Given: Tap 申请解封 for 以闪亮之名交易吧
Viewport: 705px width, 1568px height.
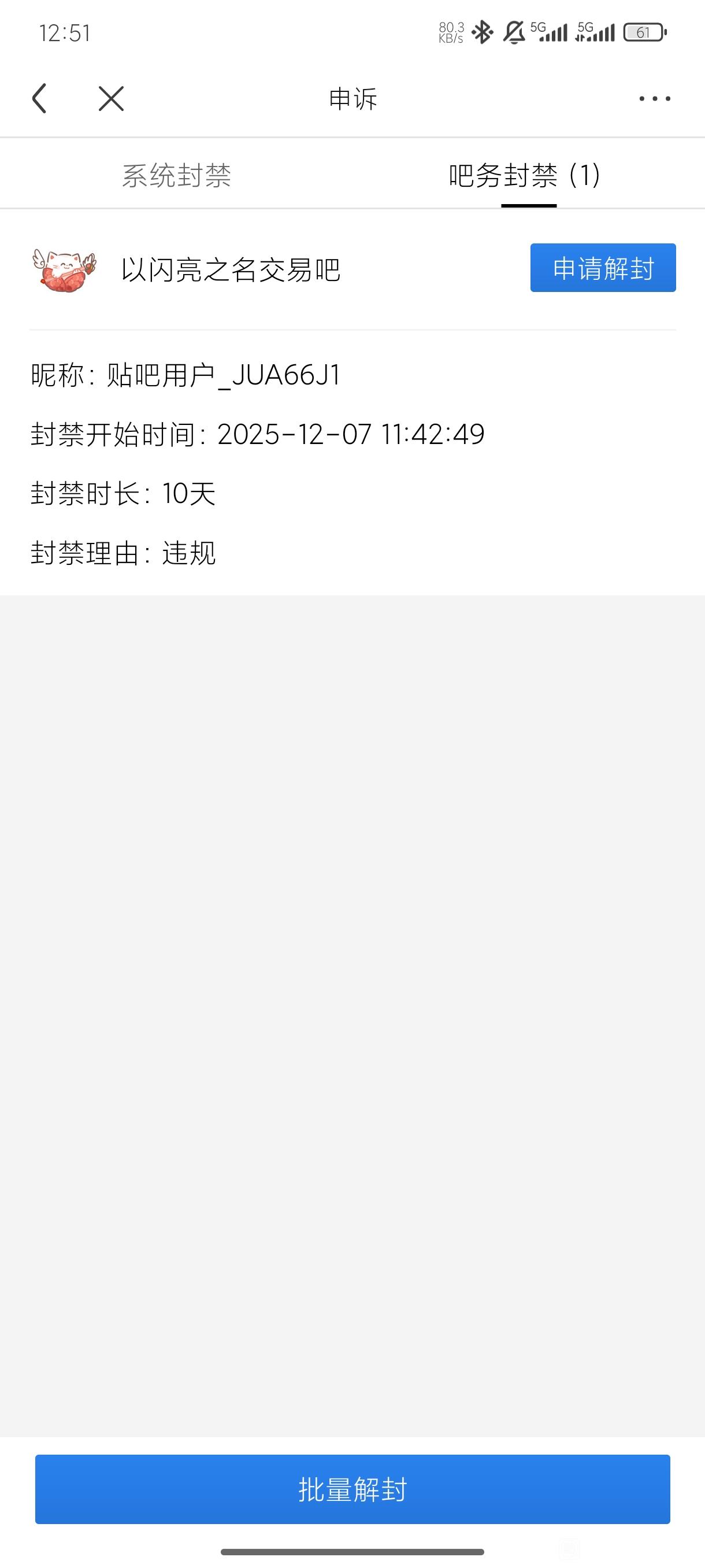Looking at the screenshot, I should pyautogui.click(x=602, y=268).
